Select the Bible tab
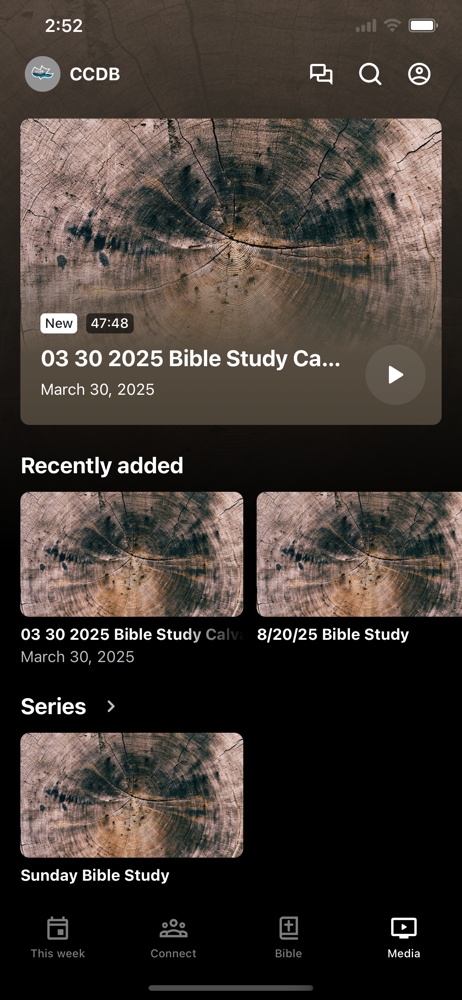The image size is (462, 1000). click(288, 938)
